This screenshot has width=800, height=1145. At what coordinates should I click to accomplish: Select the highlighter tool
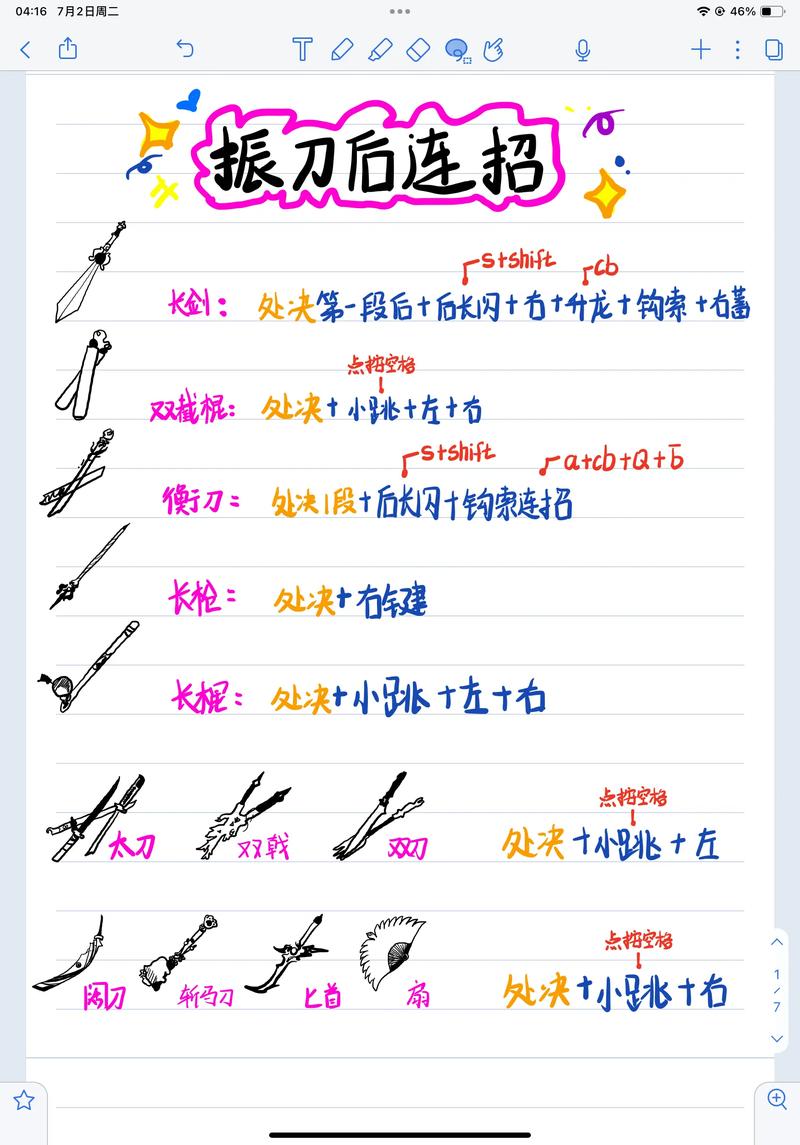pyautogui.click(x=380, y=49)
